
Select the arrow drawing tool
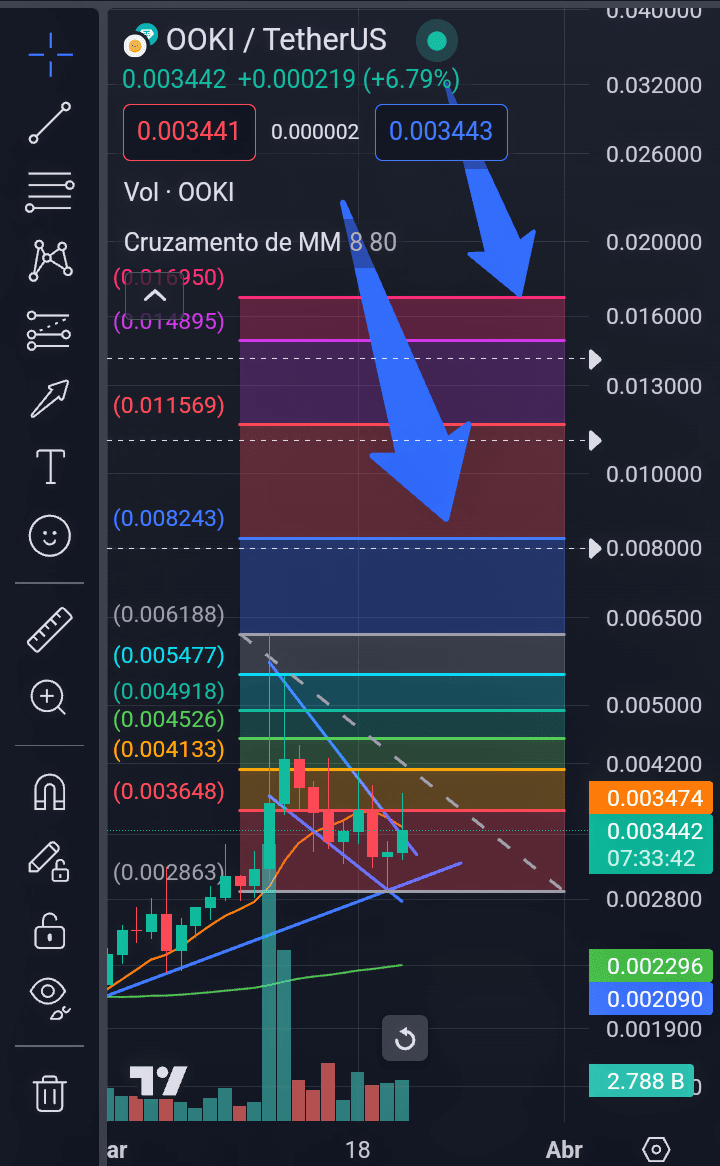(49, 398)
